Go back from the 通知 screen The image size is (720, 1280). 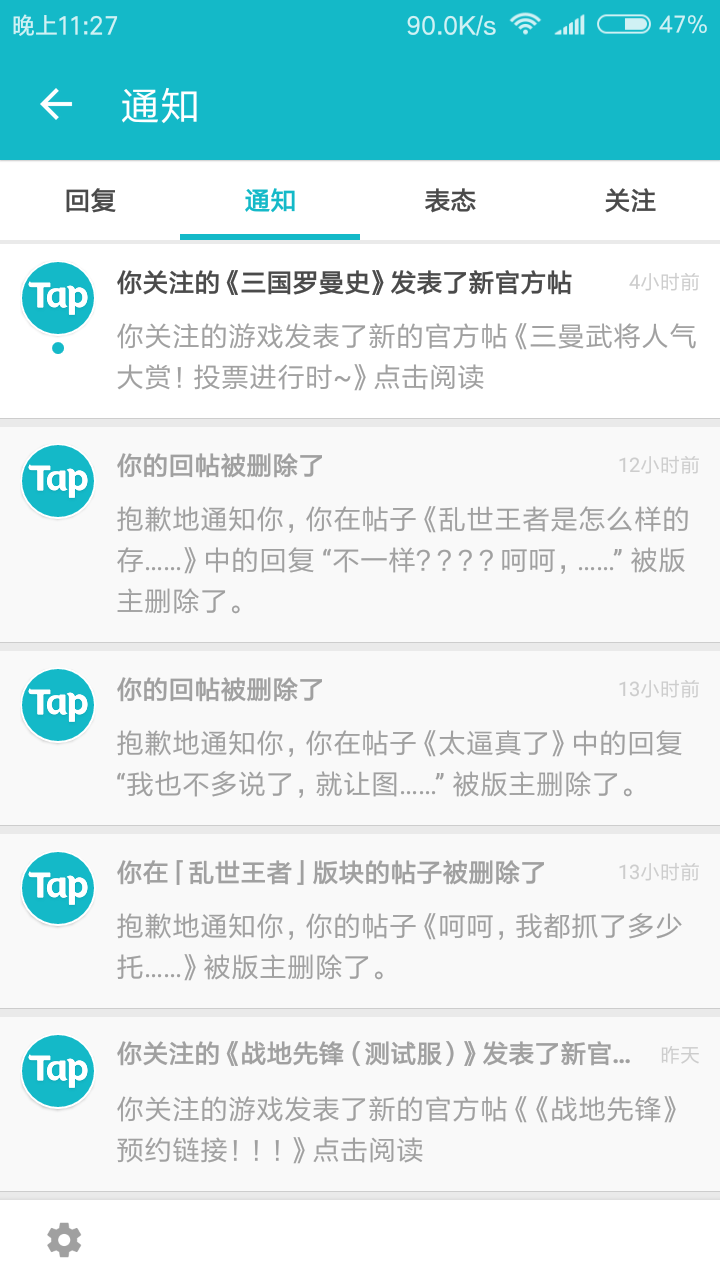(x=56, y=105)
